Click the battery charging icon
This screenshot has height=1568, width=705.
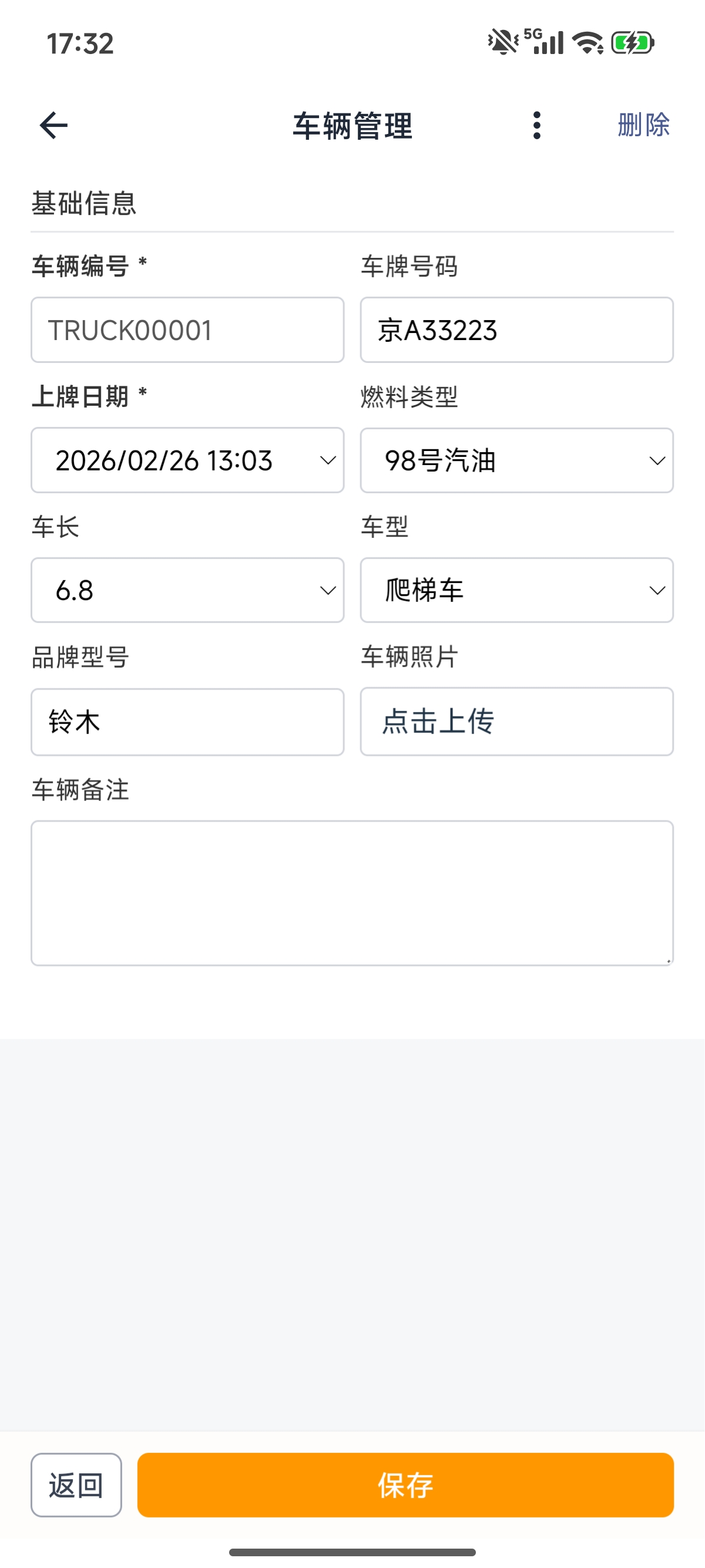point(632,43)
